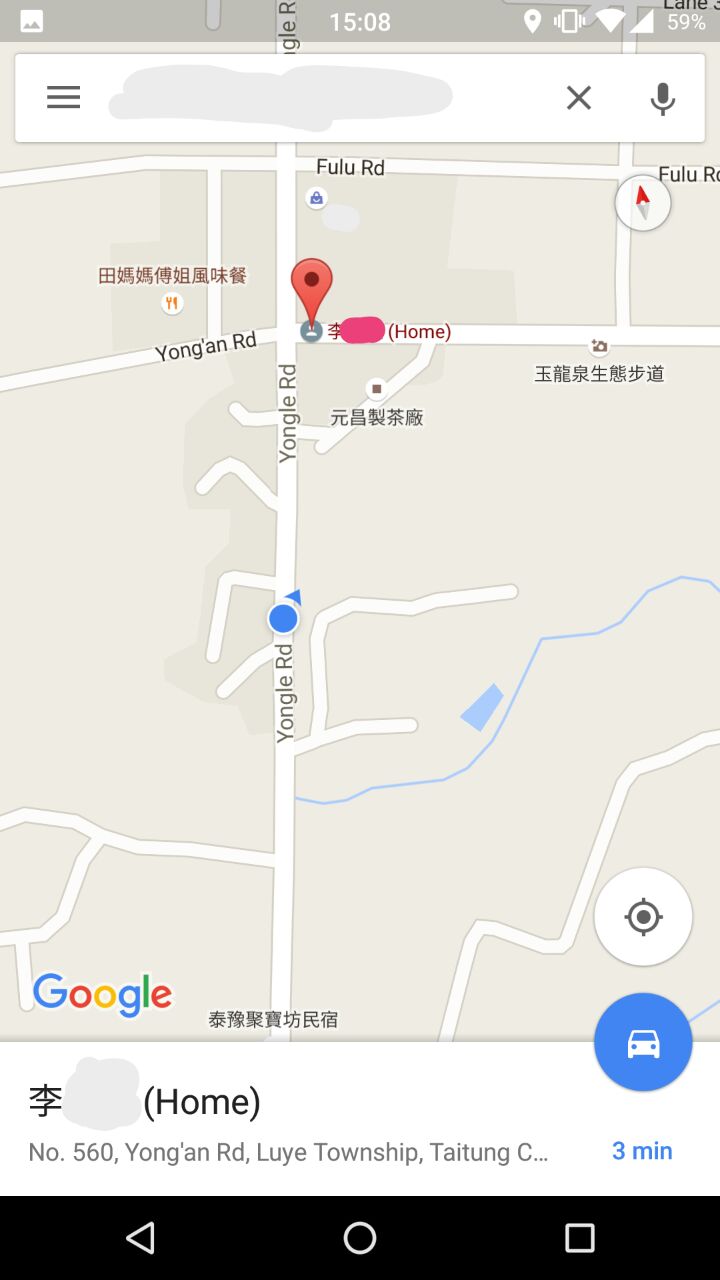Go back with the system back button
This screenshot has height=1280, width=720.
coord(141,1238)
